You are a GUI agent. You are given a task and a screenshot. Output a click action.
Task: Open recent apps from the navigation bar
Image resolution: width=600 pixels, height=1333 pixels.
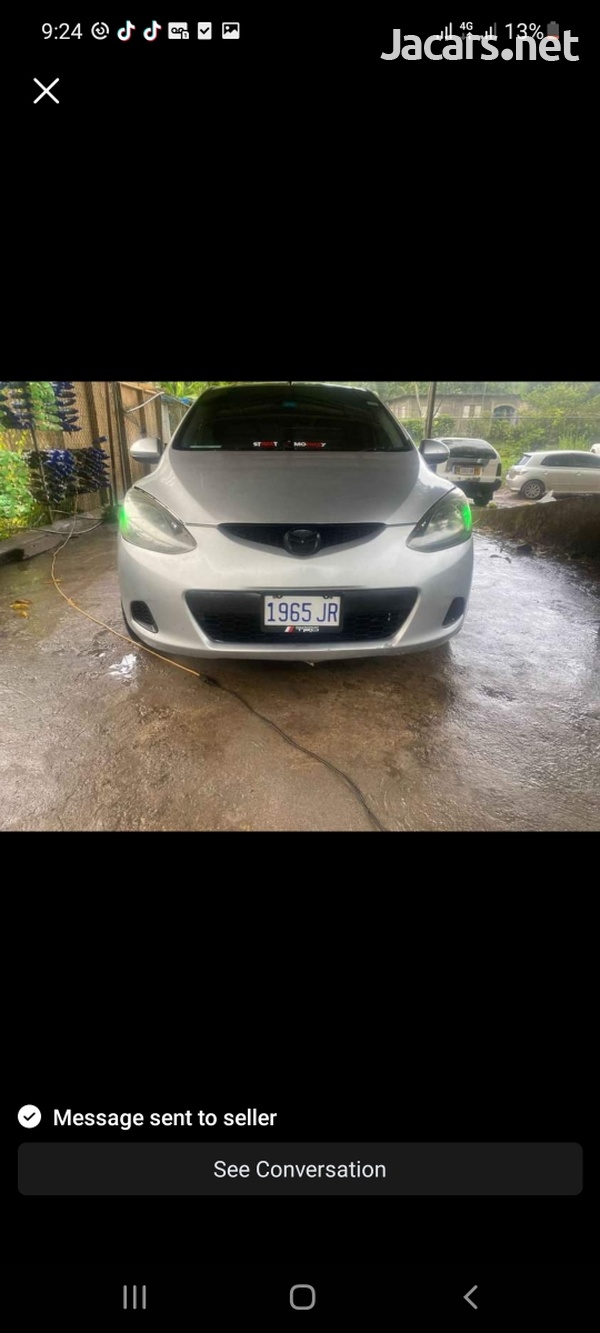(x=134, y=1297)
